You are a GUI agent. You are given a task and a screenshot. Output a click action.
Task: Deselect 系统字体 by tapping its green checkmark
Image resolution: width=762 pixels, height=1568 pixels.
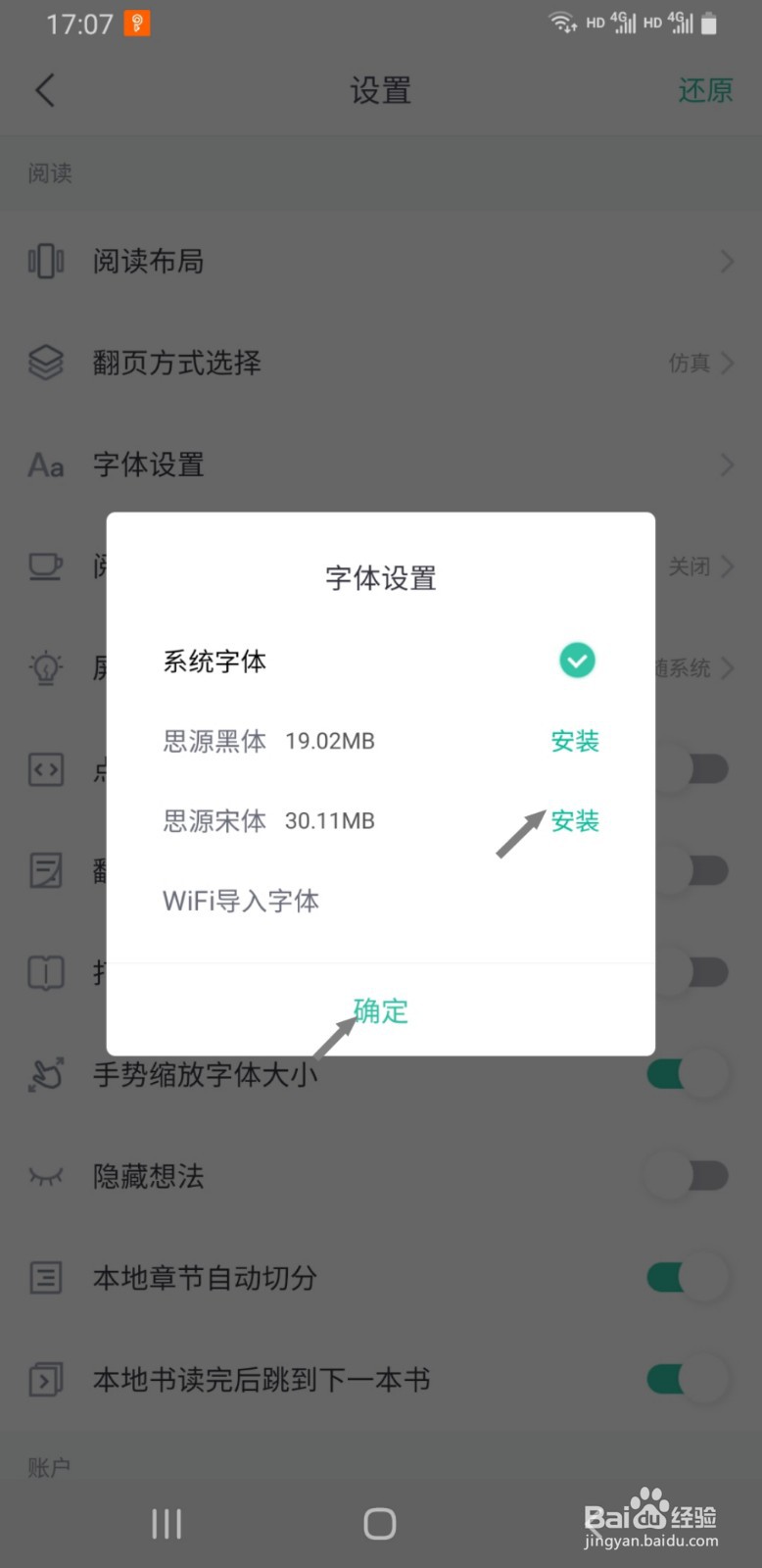click(577, 660)
